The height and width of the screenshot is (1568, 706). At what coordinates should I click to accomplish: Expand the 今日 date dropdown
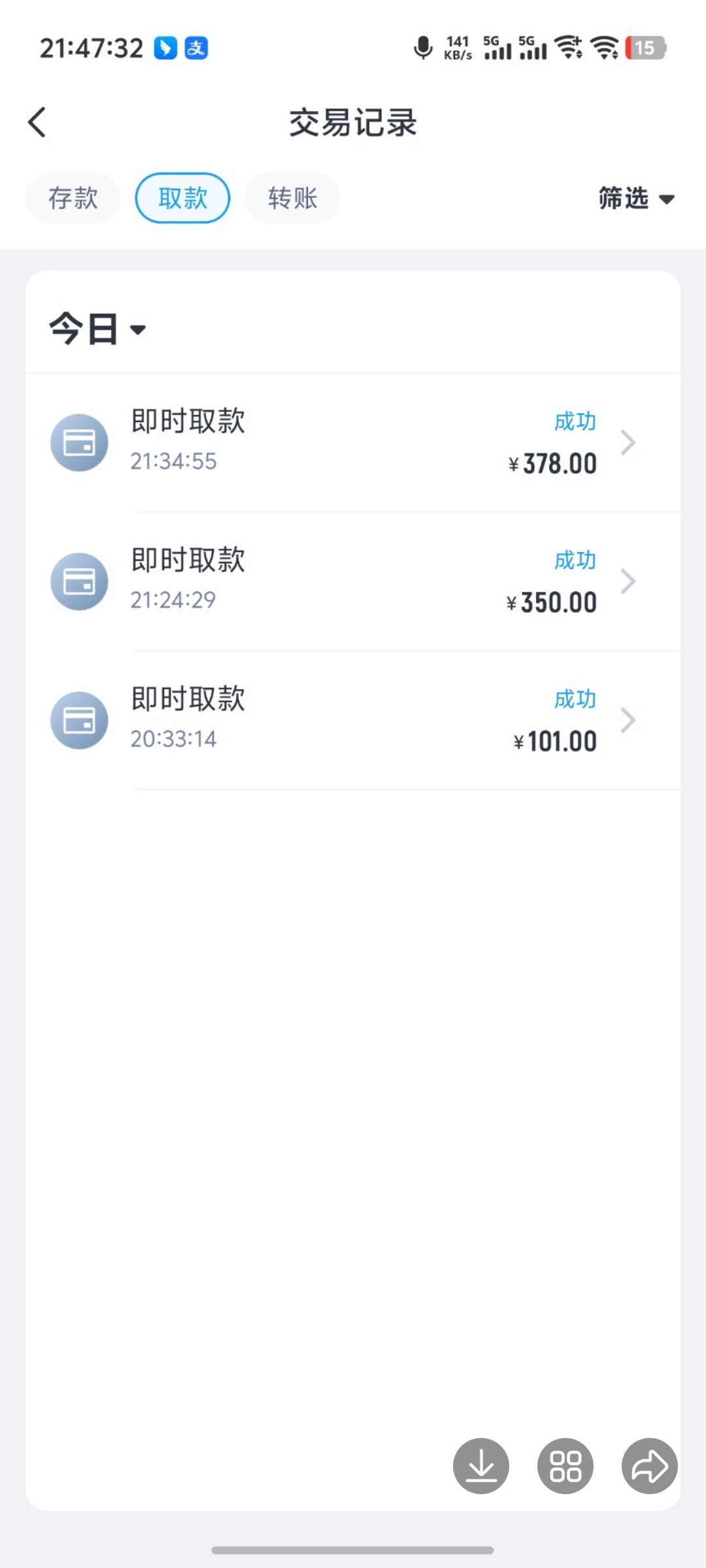[x=98, y=329]
